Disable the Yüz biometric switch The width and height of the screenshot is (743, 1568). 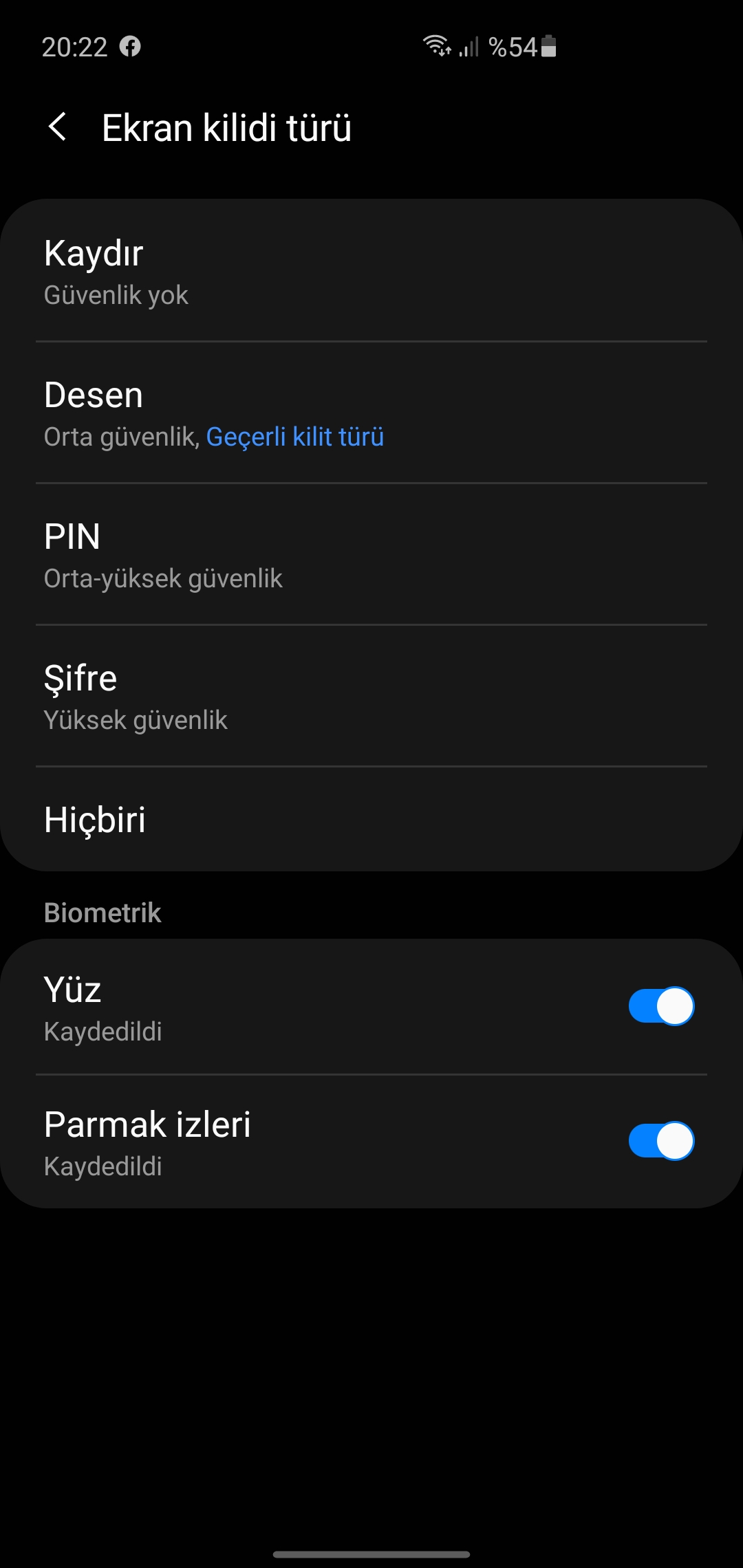[661, 1007]
